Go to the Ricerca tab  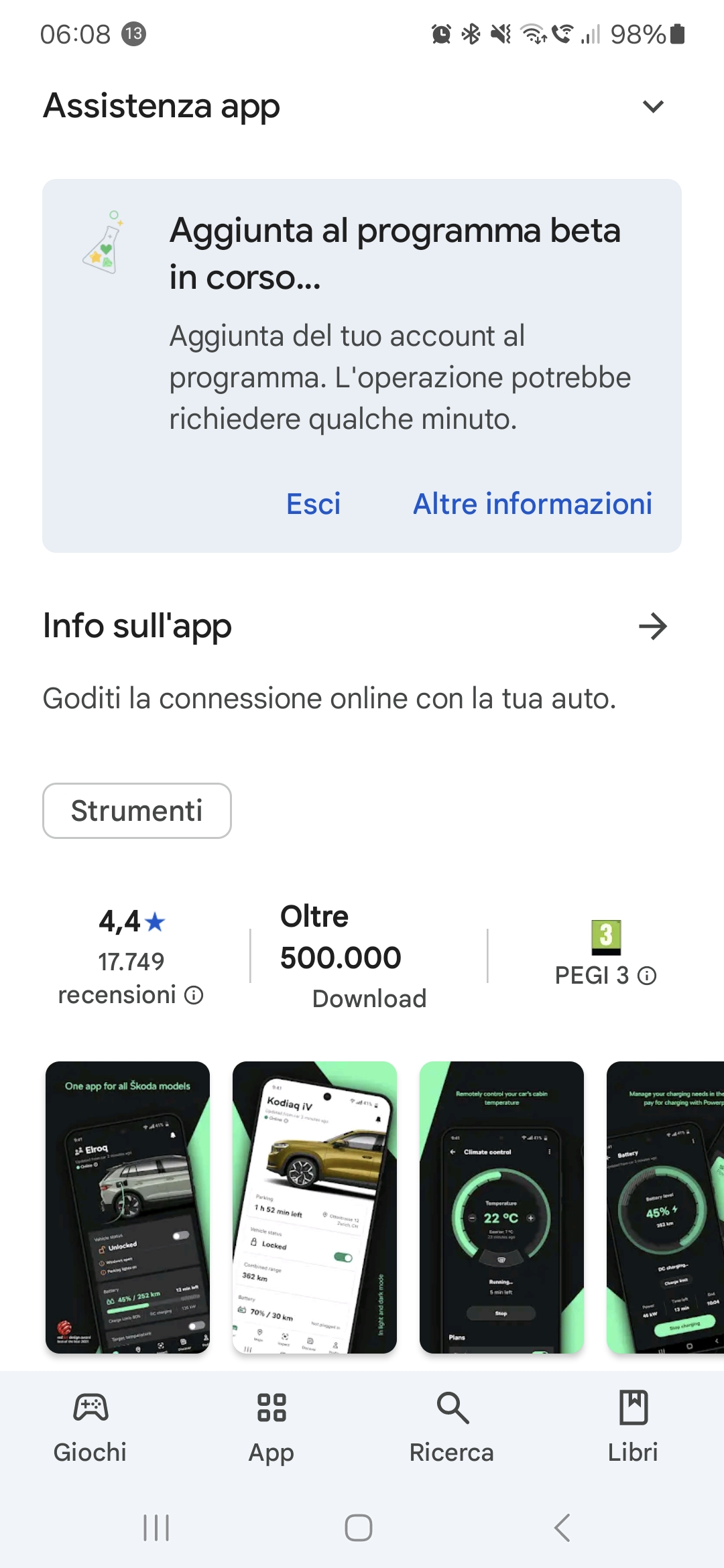(x=452, y=1426)
